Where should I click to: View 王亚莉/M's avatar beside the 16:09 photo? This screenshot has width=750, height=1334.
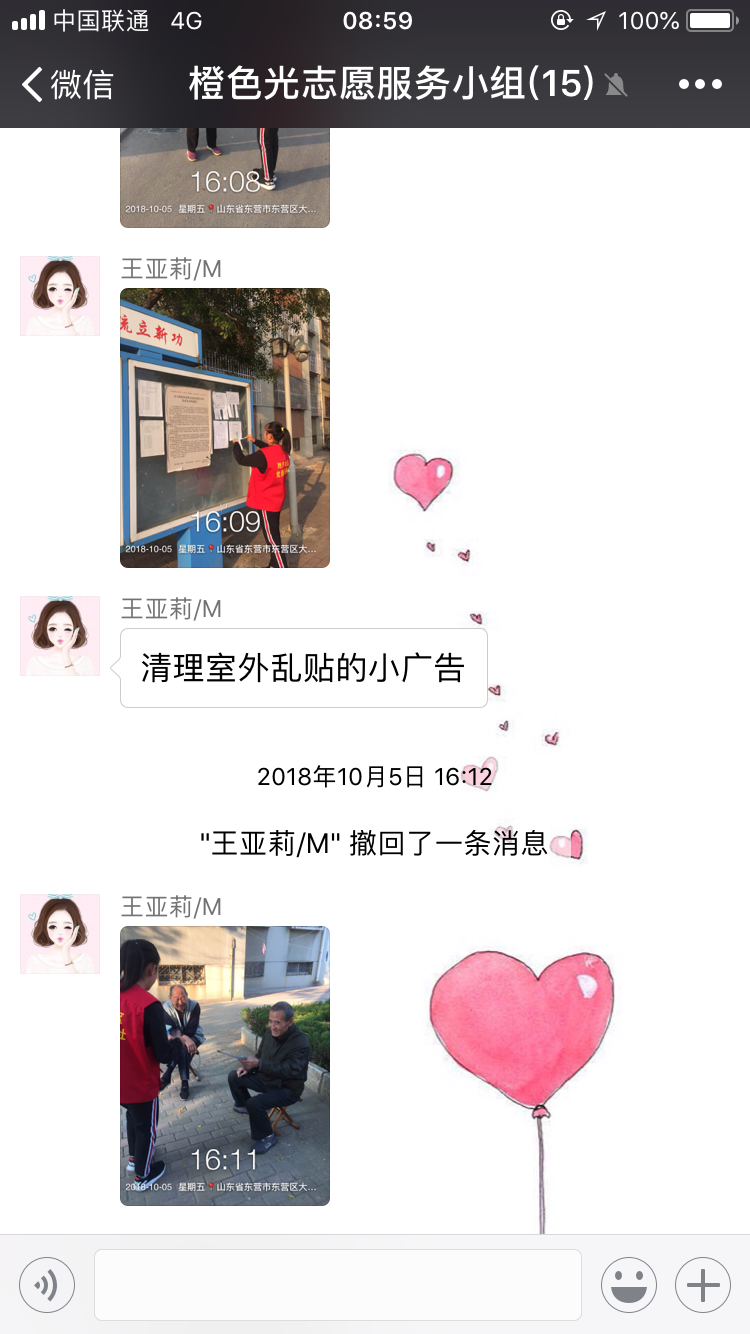coord(60,296)
